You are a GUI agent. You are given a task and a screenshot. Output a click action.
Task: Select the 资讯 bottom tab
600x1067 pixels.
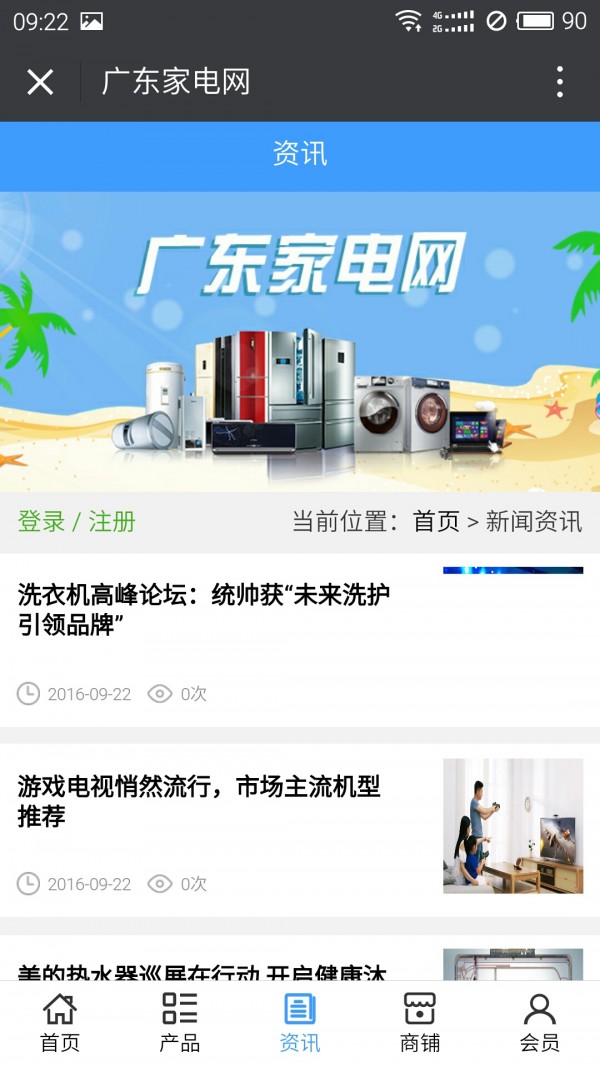300,1023
